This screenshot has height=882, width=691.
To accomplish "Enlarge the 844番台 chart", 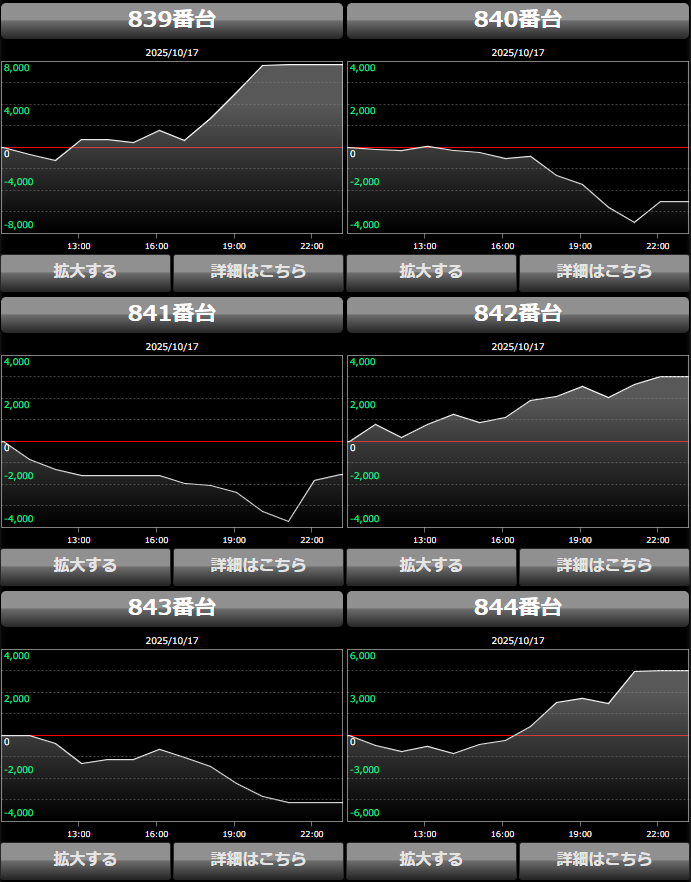I will coord(431,859).
